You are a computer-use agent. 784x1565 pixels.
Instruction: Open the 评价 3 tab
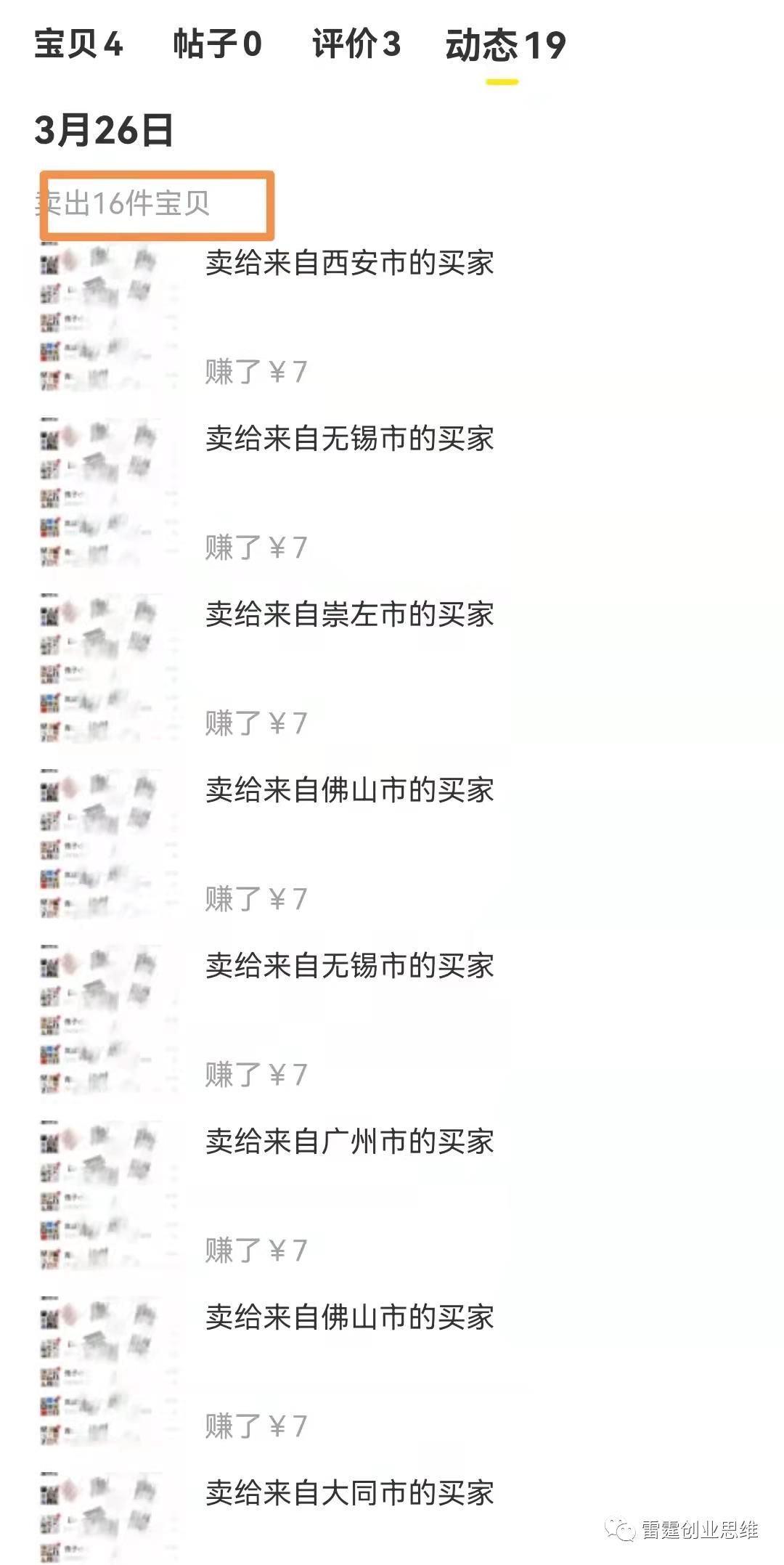coord(356,44)
